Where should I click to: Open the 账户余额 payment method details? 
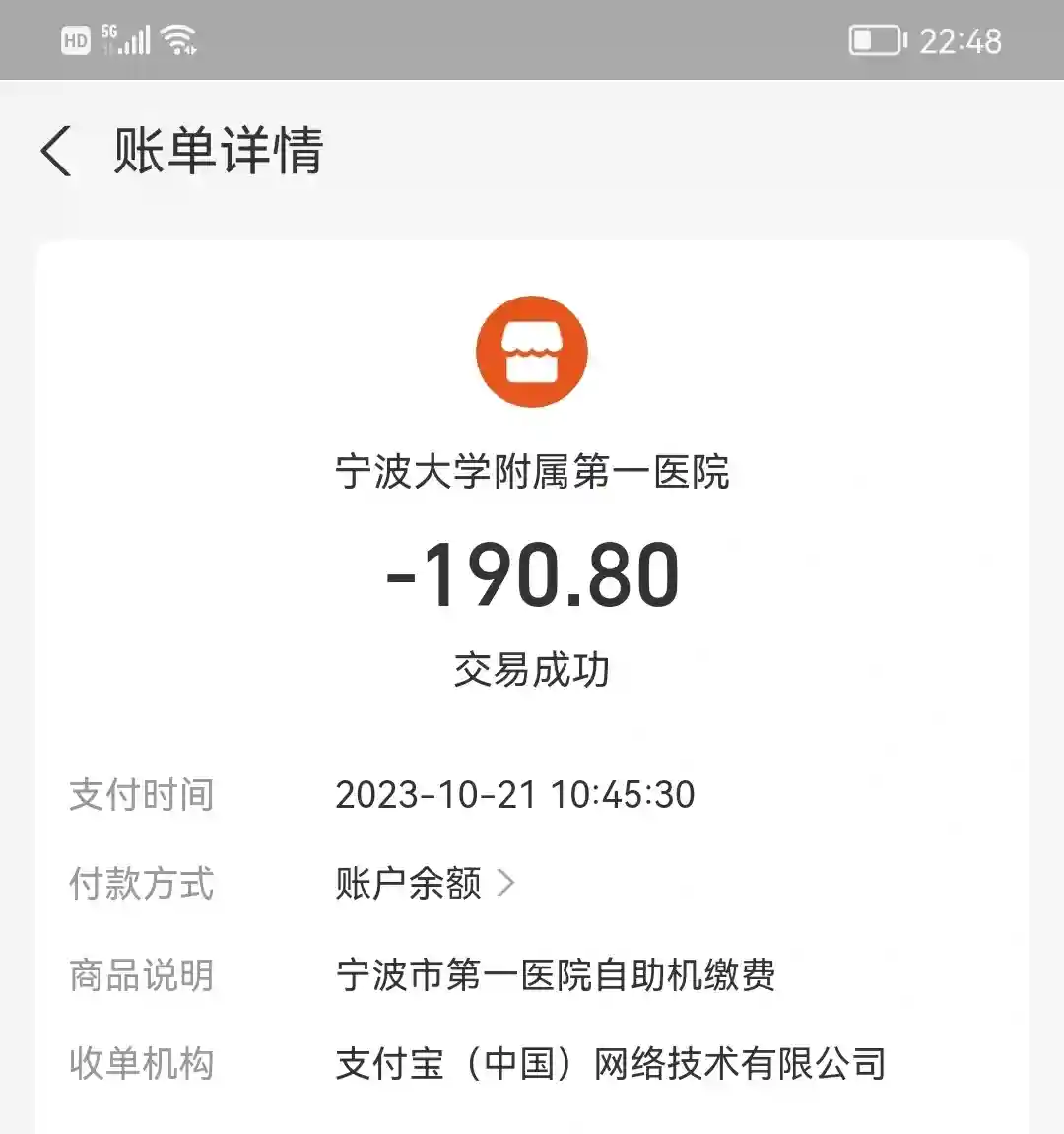tap(424, 883)
